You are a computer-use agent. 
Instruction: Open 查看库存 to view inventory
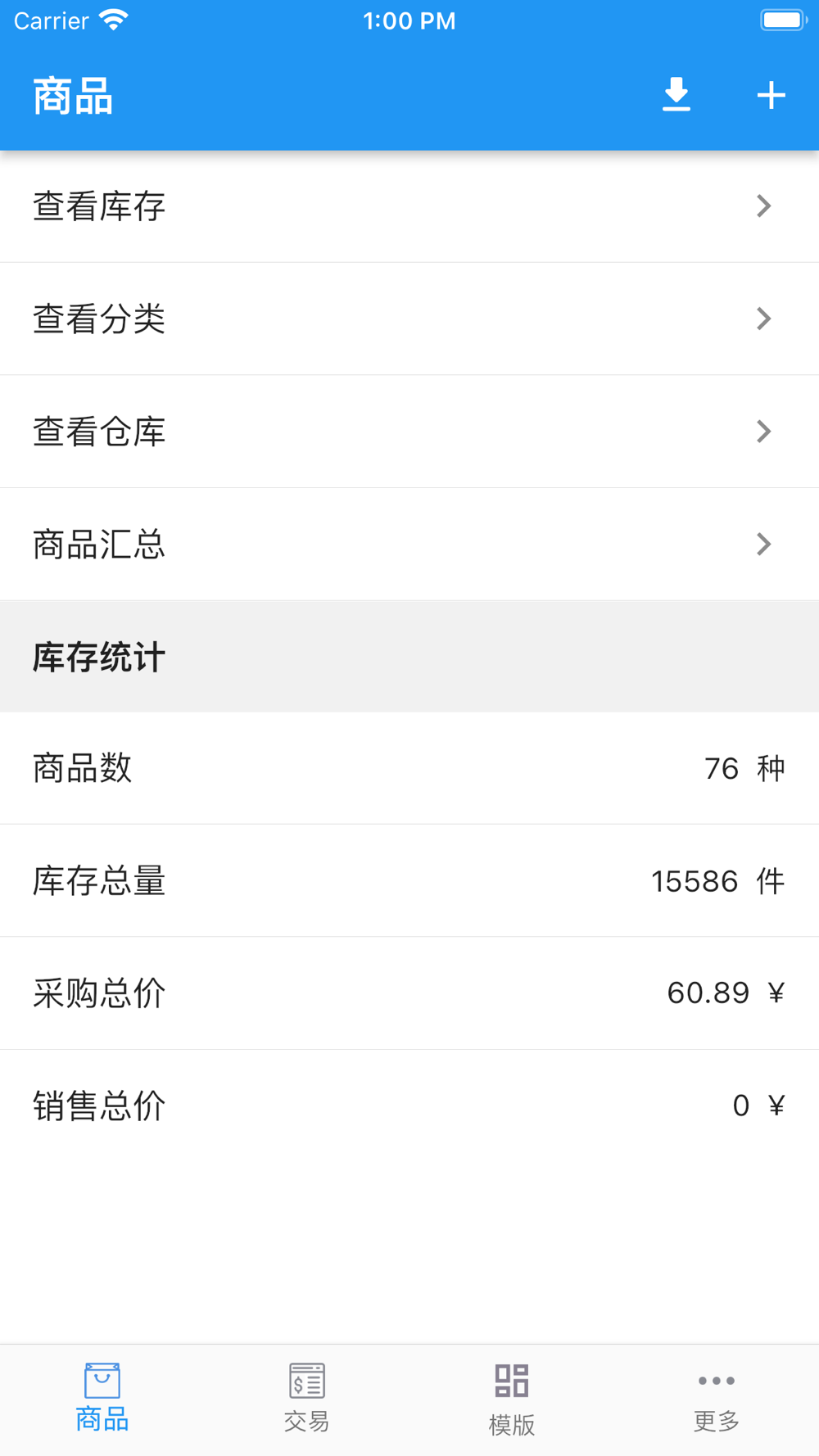click(x=409, y=206)
